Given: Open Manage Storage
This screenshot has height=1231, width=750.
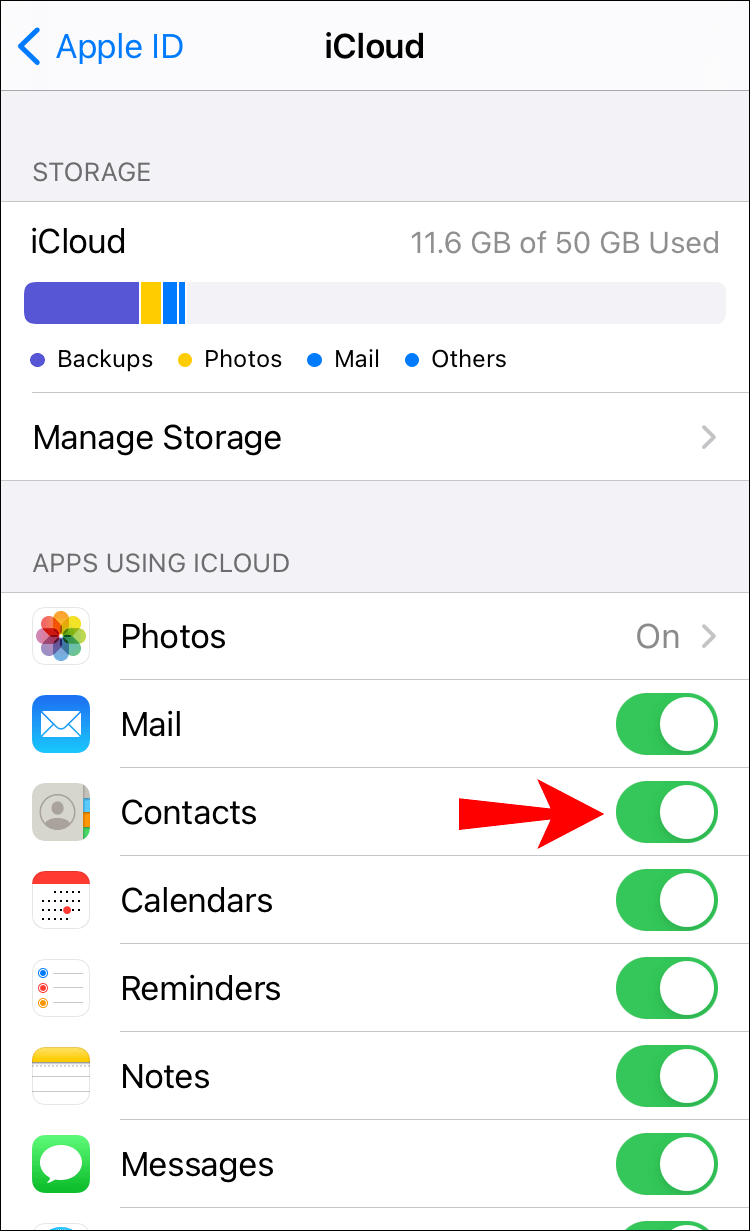Looking at the screenshot, I should 375,437.
